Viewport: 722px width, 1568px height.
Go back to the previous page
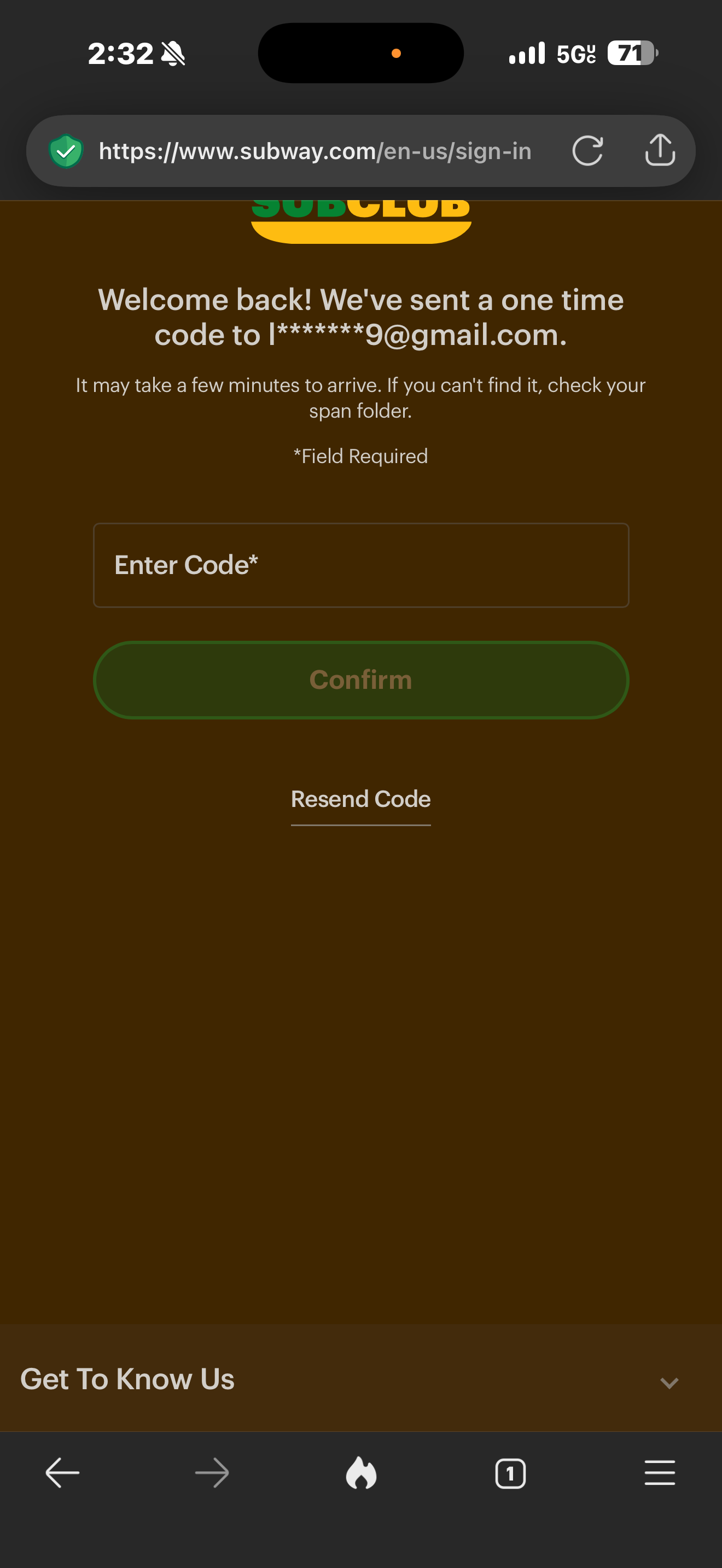(63, 1473)
